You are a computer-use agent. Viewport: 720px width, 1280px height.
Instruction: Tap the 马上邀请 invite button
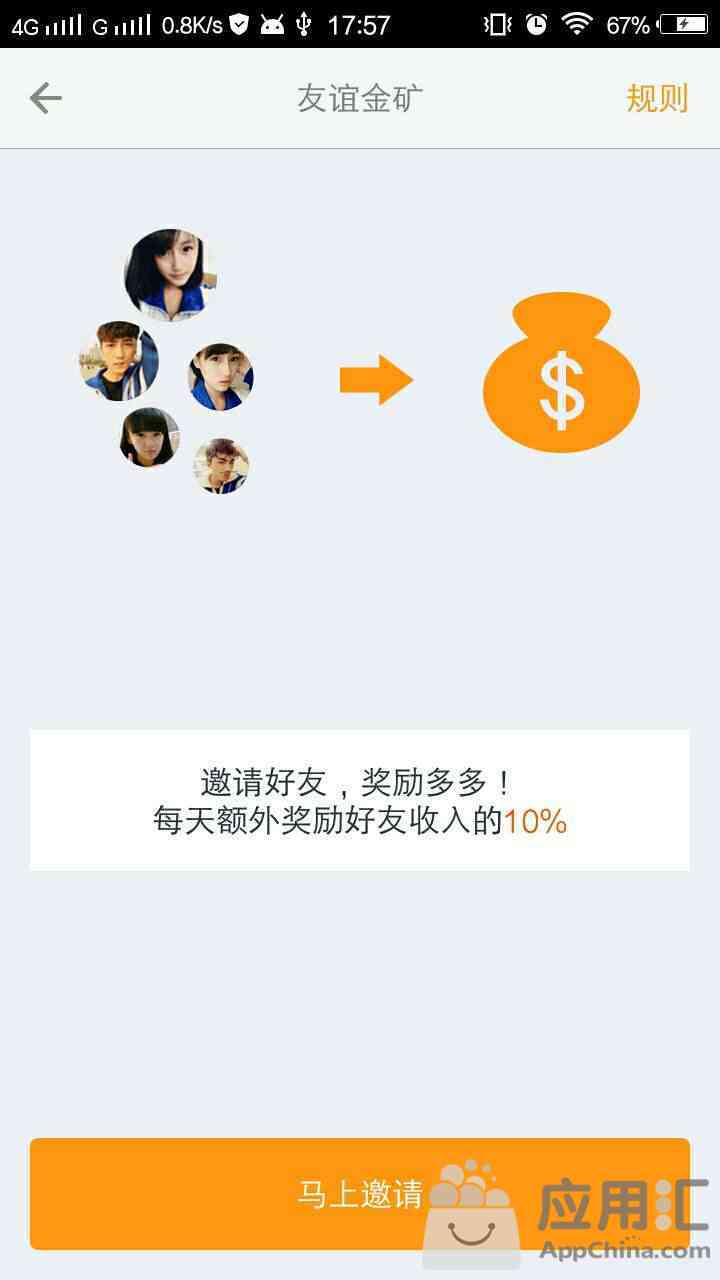(360, 1194)
